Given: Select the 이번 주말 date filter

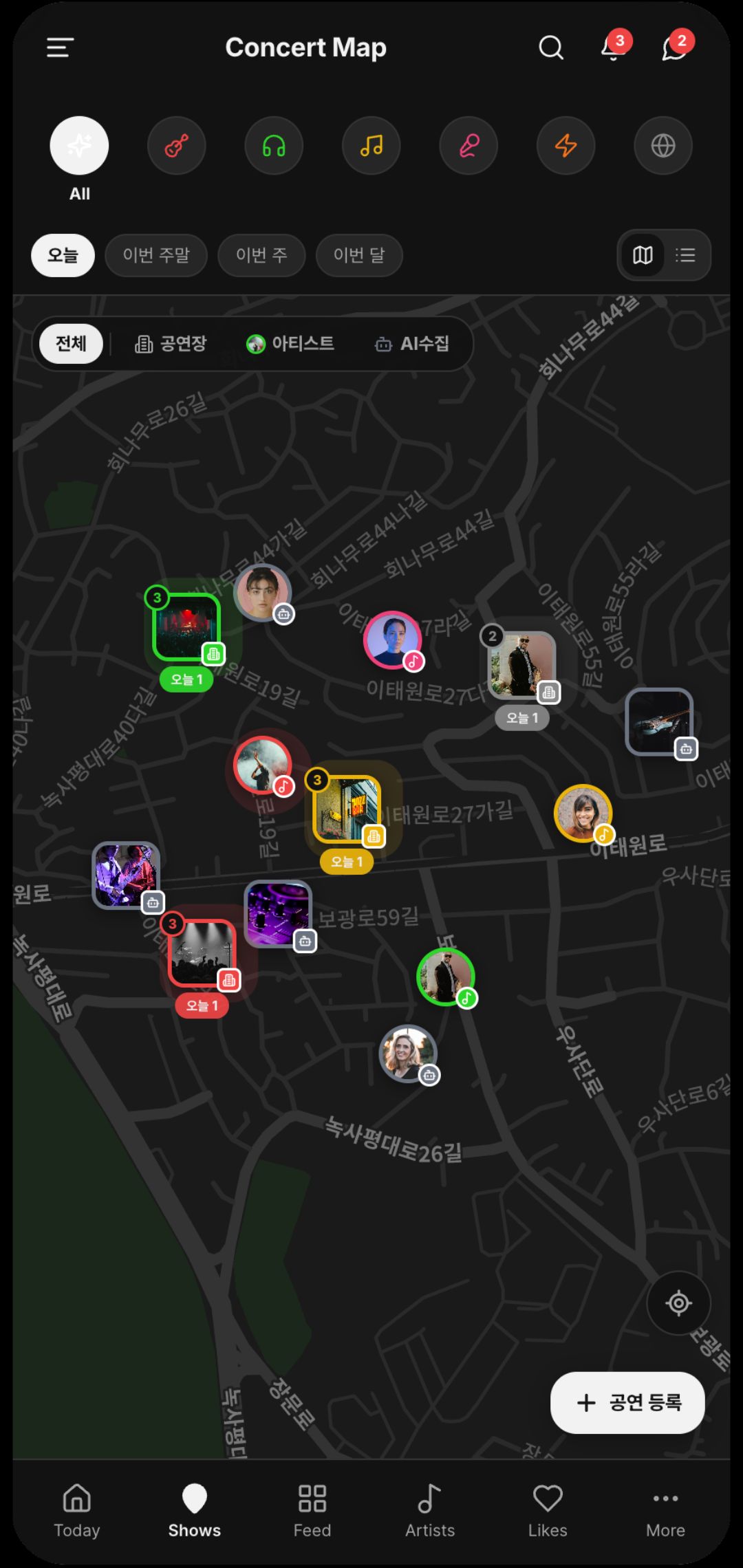Looking at the screenshot, I should tap(156, 255).
